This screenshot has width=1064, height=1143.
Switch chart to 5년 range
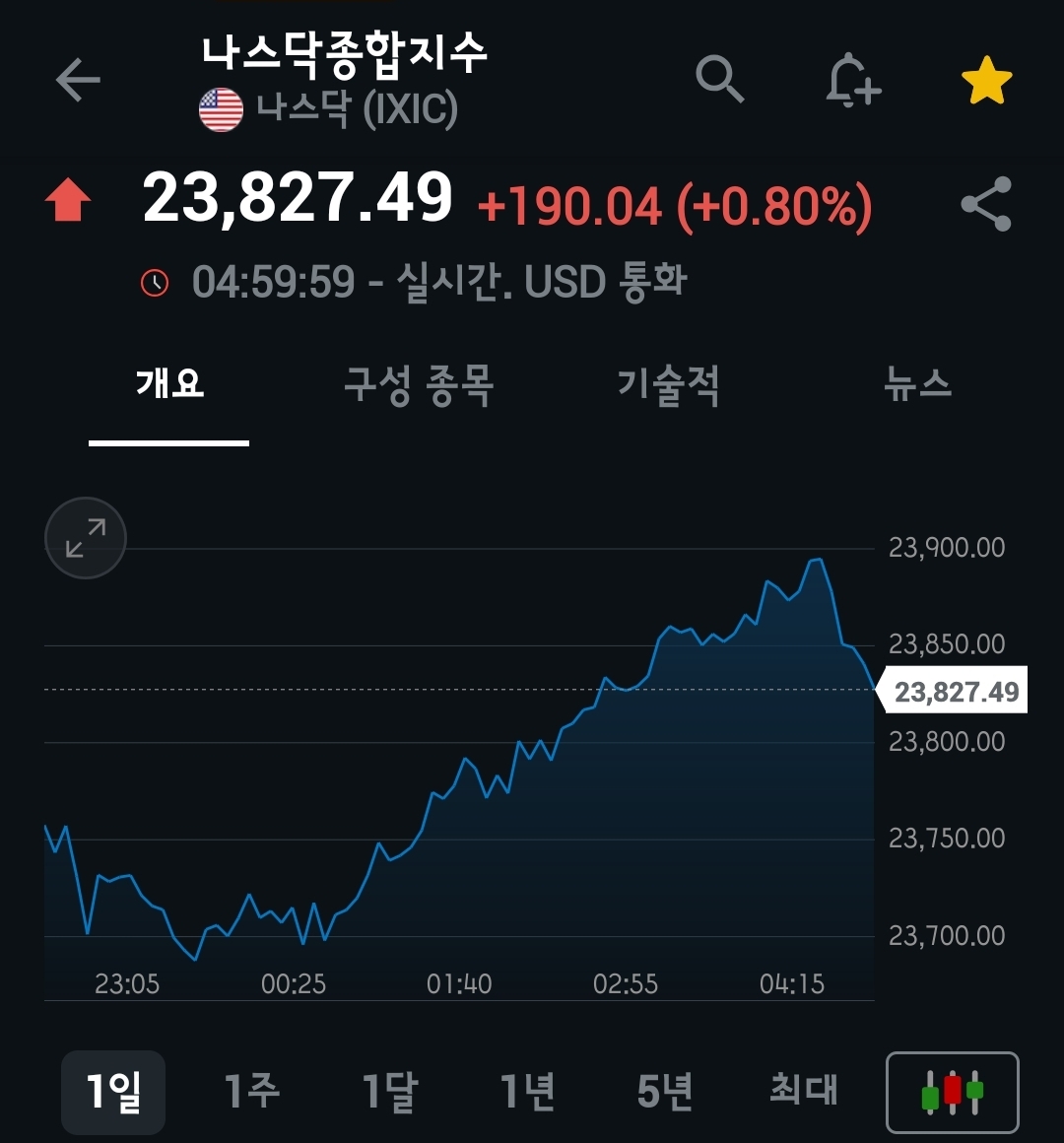coord(665,1092)
